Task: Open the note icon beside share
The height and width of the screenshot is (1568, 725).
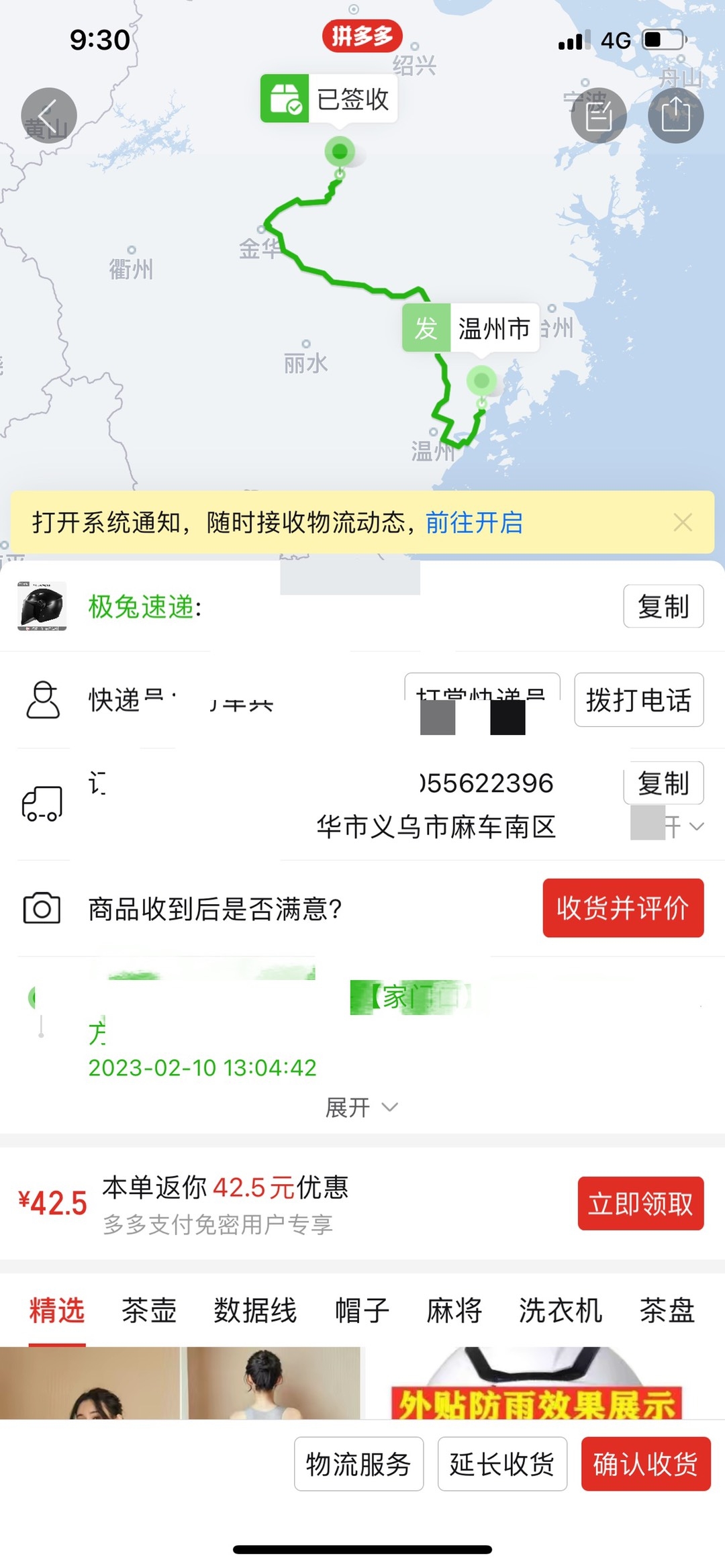Action: [x=598, y=115]
